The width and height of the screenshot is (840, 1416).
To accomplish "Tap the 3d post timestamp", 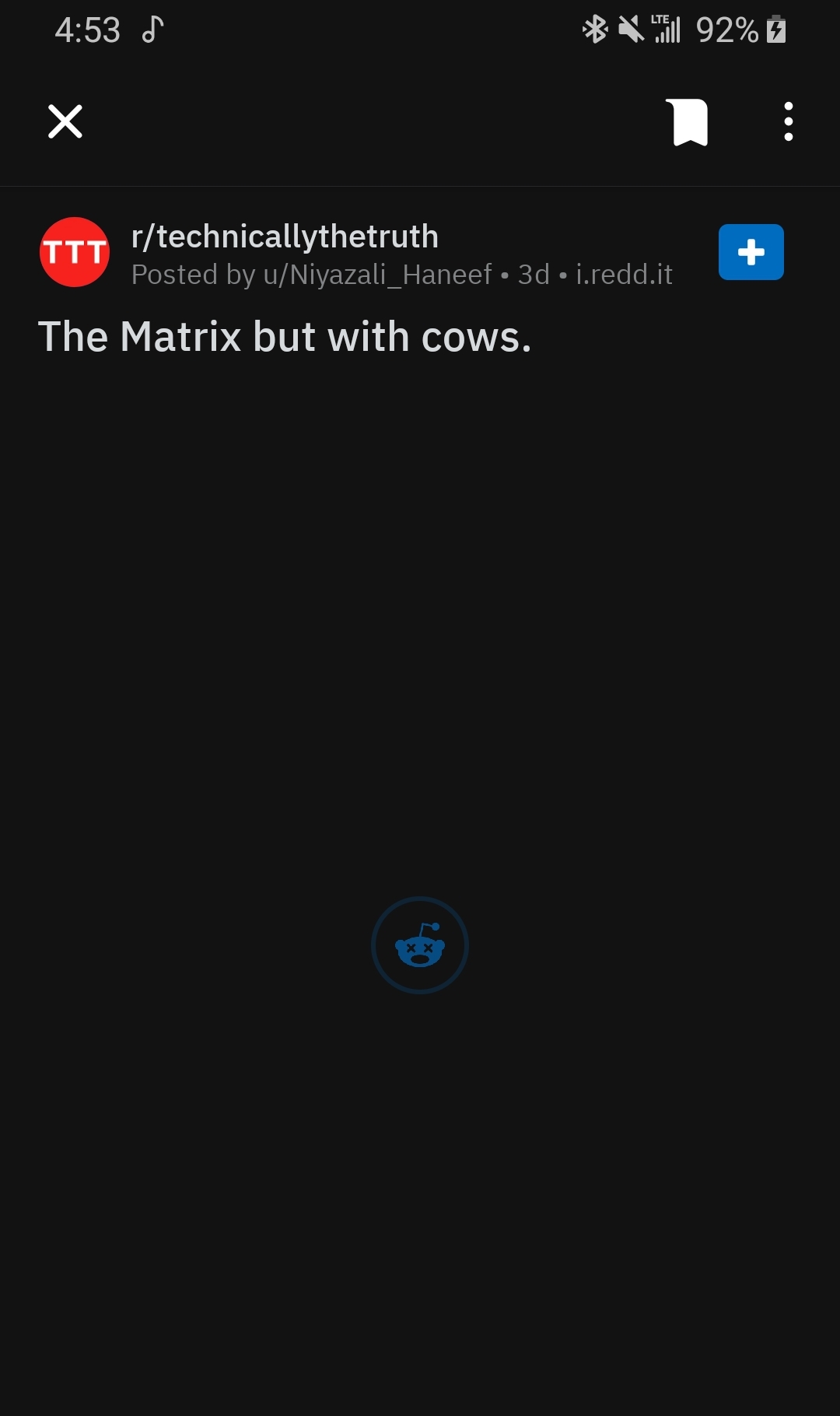I will tap(534, 274).
